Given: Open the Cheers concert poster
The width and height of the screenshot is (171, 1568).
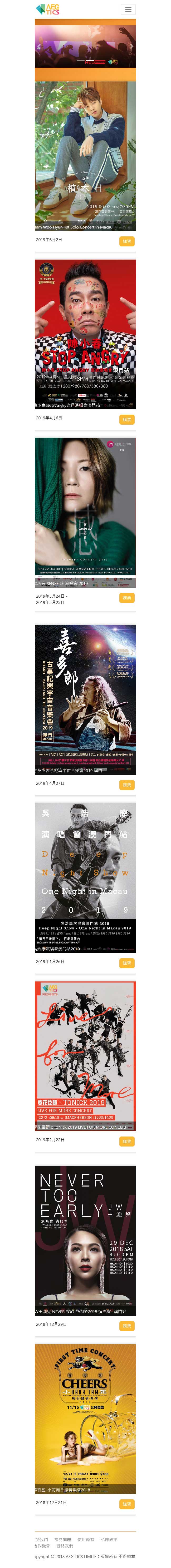Looking at the screenshot, I should (85, 1418).
